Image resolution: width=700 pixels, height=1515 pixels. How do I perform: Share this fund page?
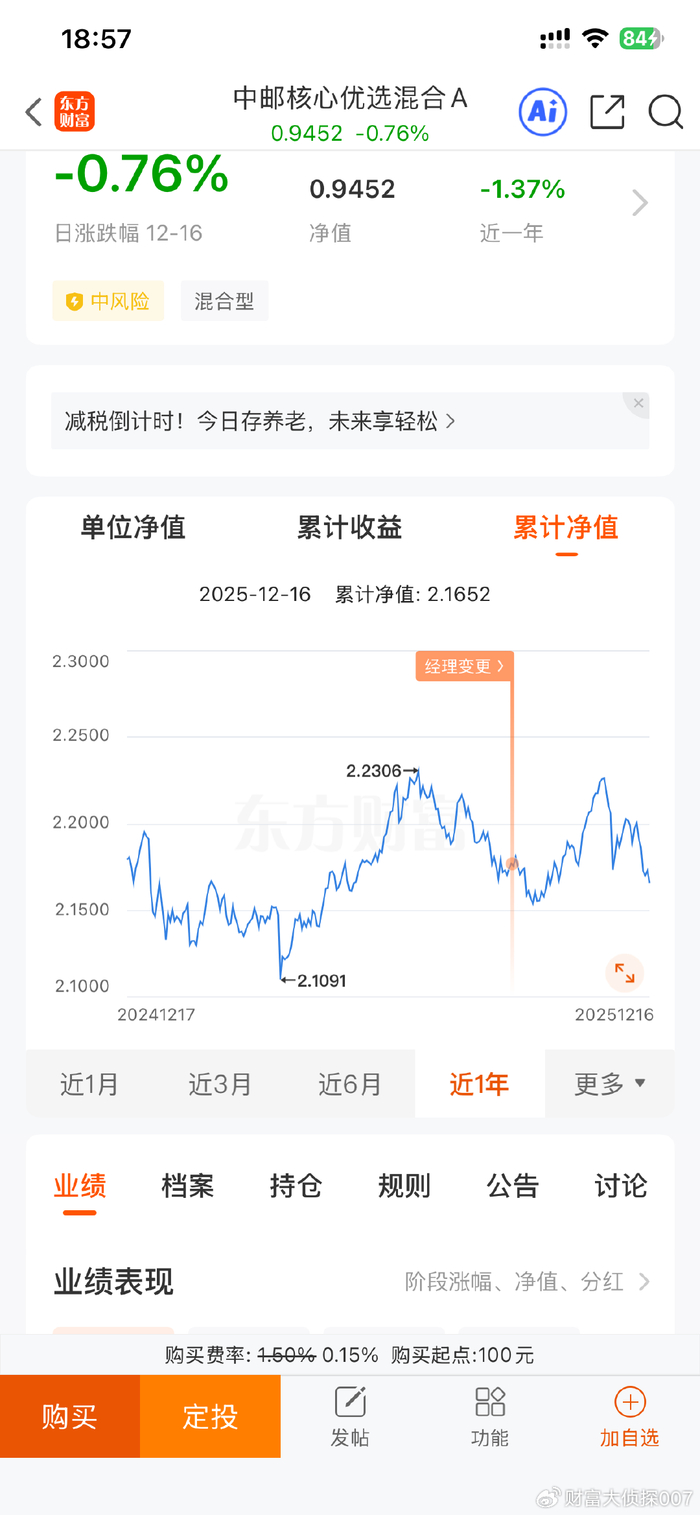(x=607, y=112)
